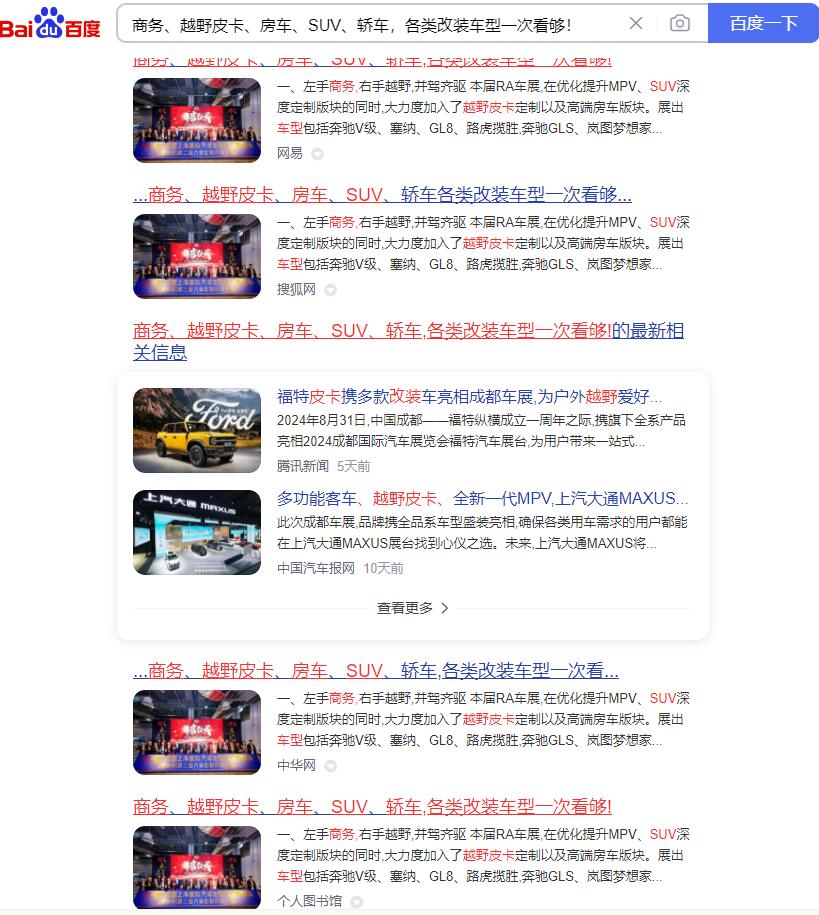This screenshot has height=915, width=819.
Task: Open the 上汽大通MAXUS news article
Action: (483, 498)
